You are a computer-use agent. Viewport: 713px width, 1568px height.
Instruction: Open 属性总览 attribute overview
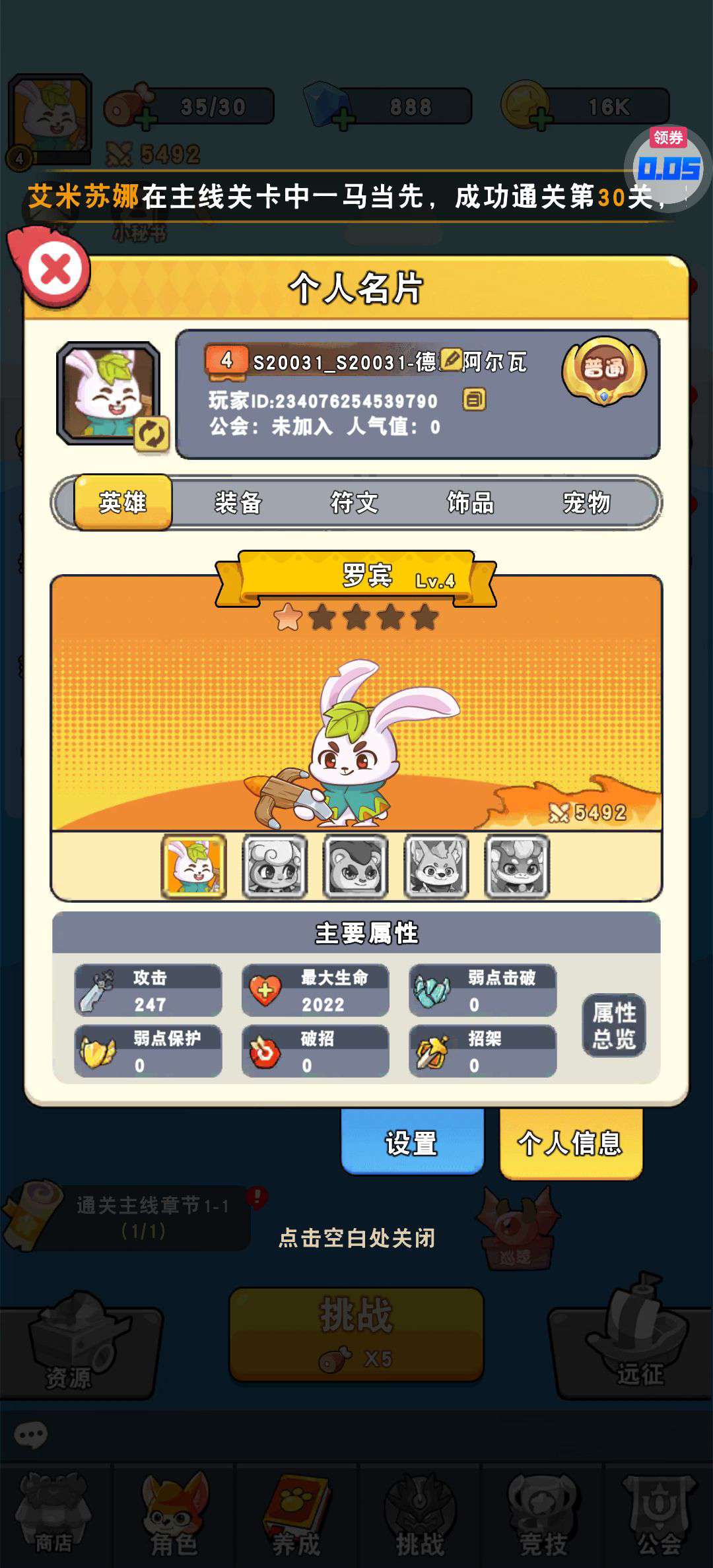click(613, 1025)
